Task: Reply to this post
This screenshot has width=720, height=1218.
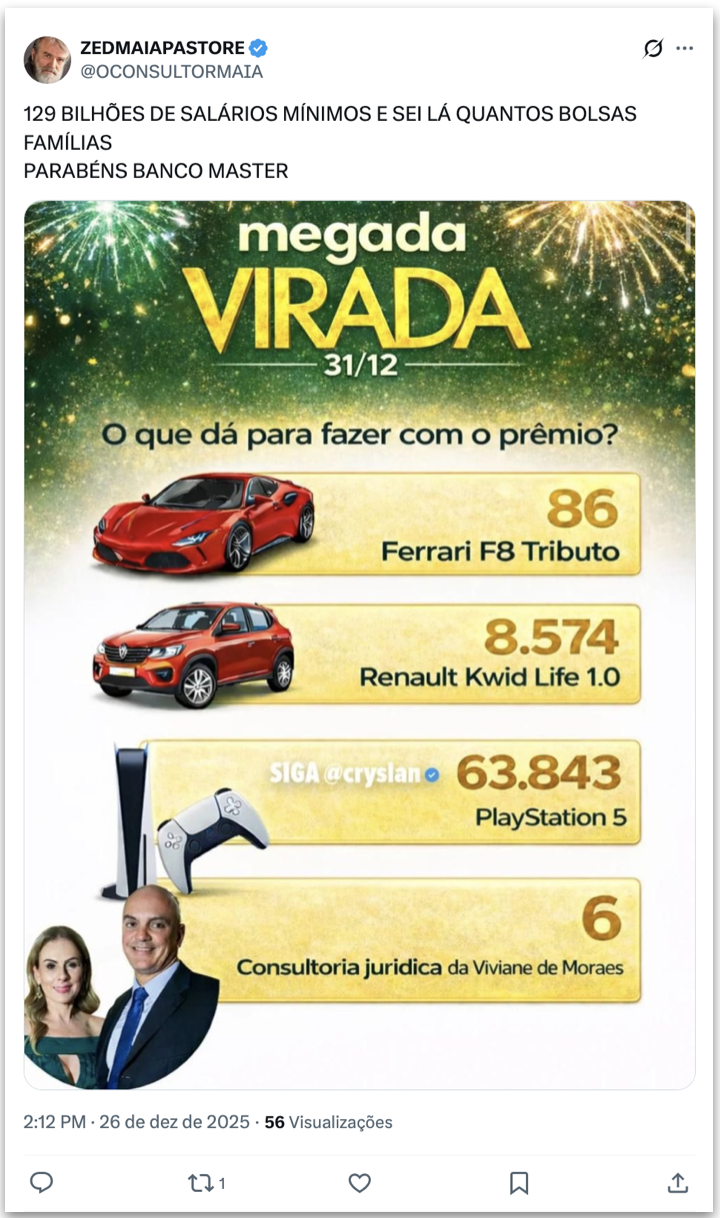Action: tap(41, 1183)
